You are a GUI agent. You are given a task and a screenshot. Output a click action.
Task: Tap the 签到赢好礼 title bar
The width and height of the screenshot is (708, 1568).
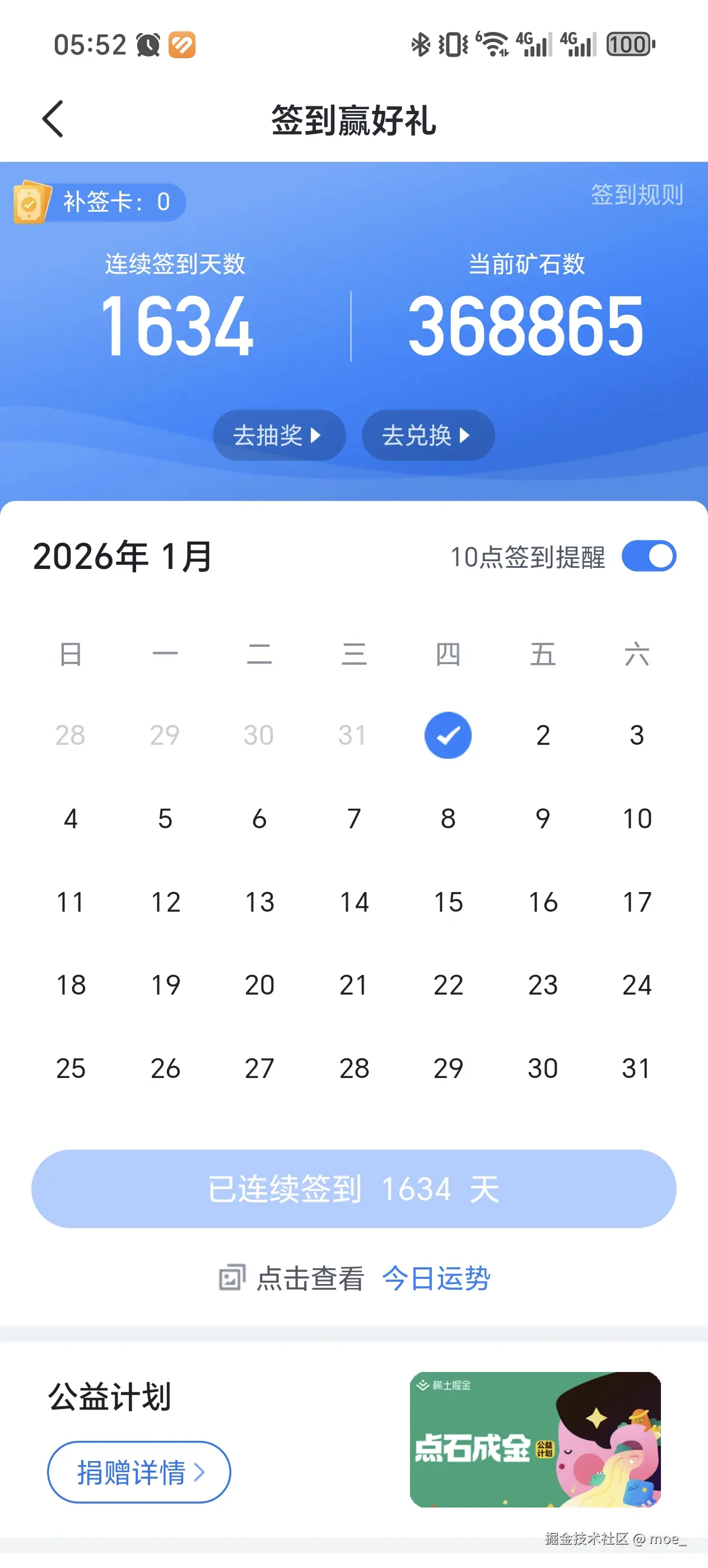pyautogui.click(x=353, y=119)
